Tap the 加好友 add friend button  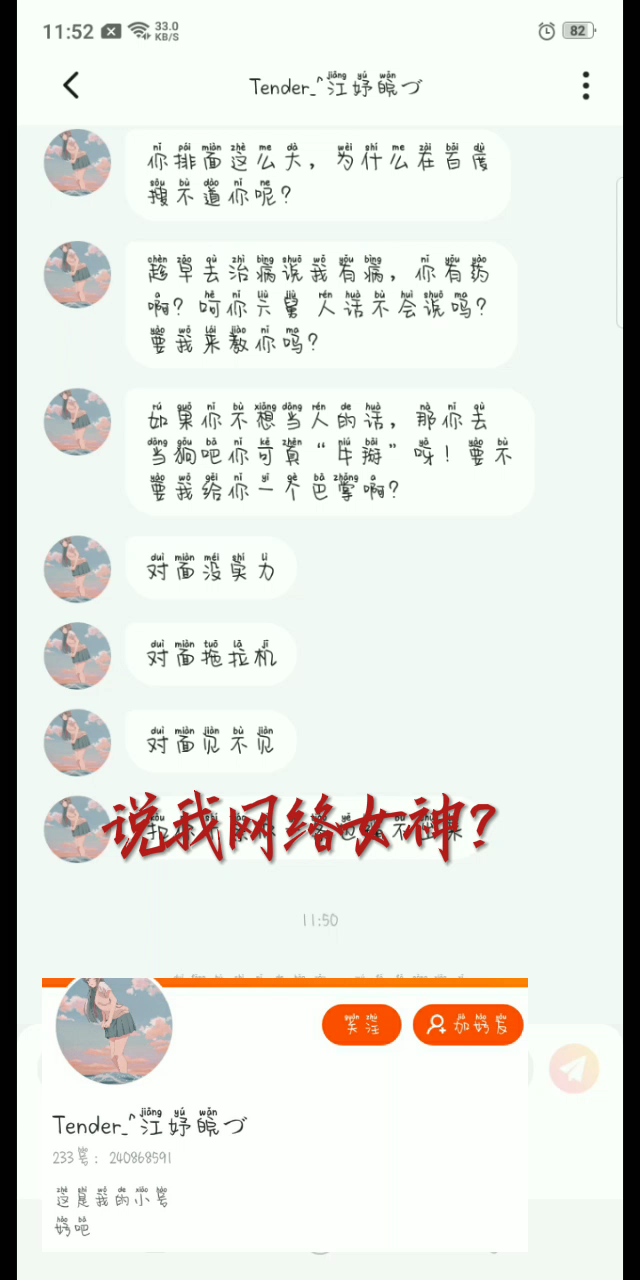tap(468, 1025)
